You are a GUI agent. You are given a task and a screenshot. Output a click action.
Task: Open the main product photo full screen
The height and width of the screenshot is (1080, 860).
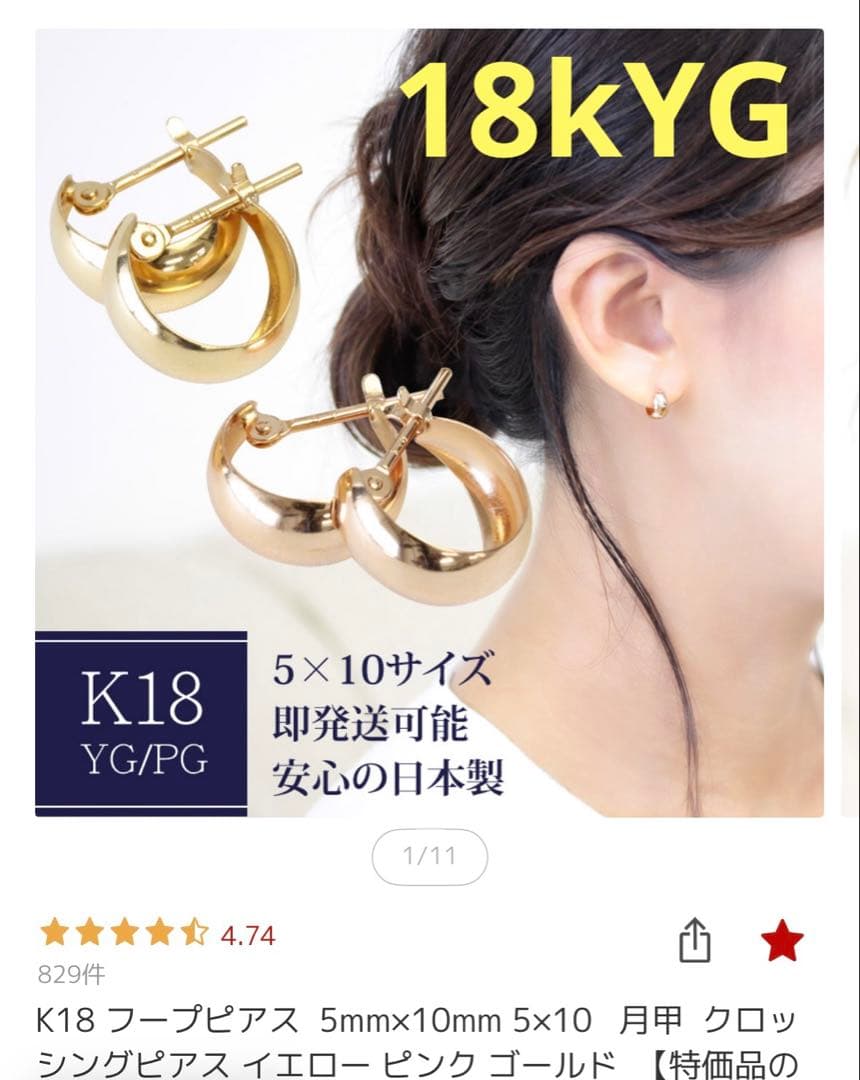(430, 420)
